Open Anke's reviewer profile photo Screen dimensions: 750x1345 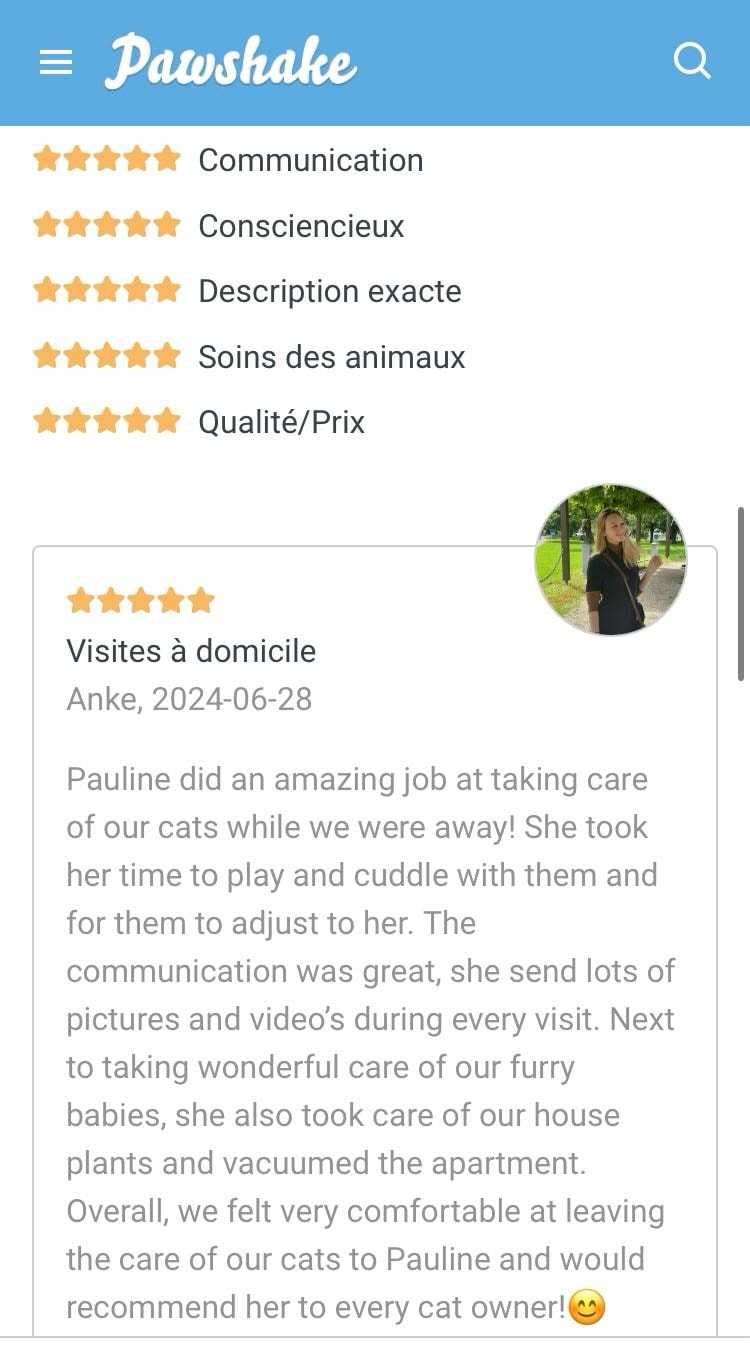click(611, 560)
